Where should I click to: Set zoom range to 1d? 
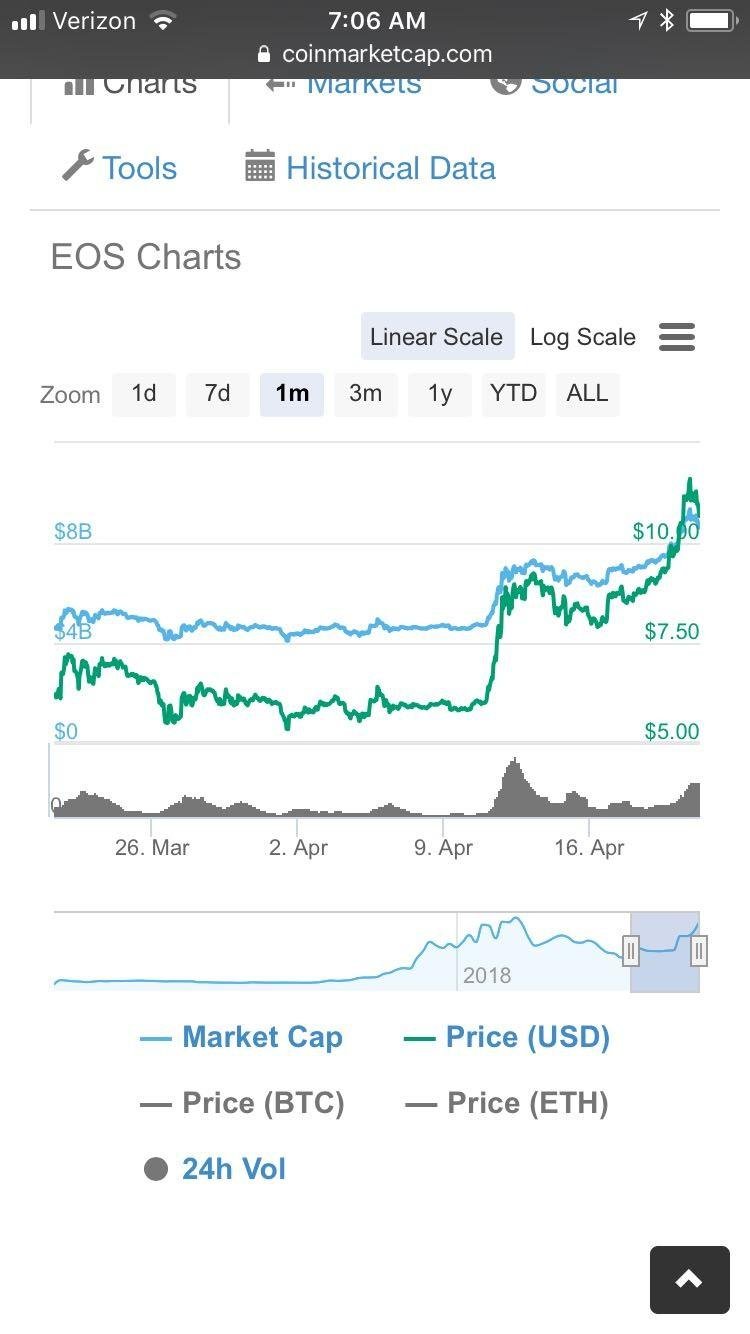144,394
